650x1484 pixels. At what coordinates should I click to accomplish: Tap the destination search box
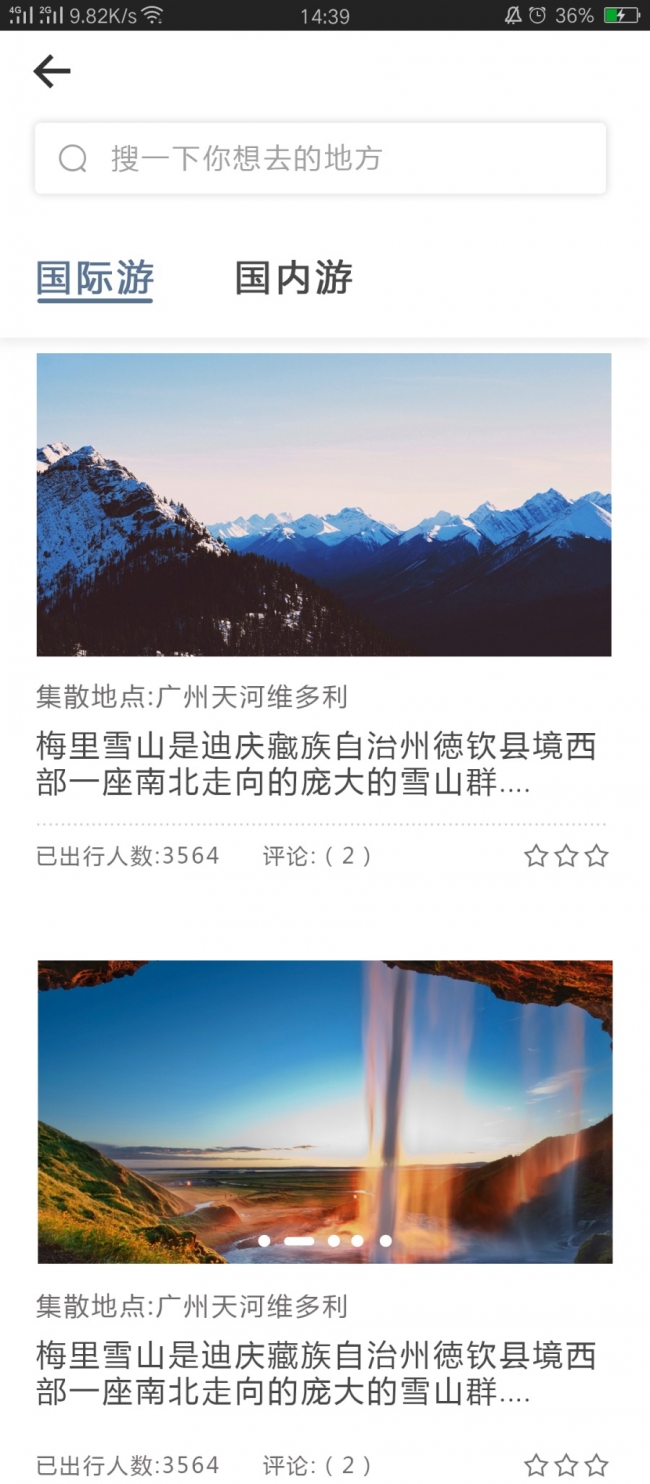point(320,158)
